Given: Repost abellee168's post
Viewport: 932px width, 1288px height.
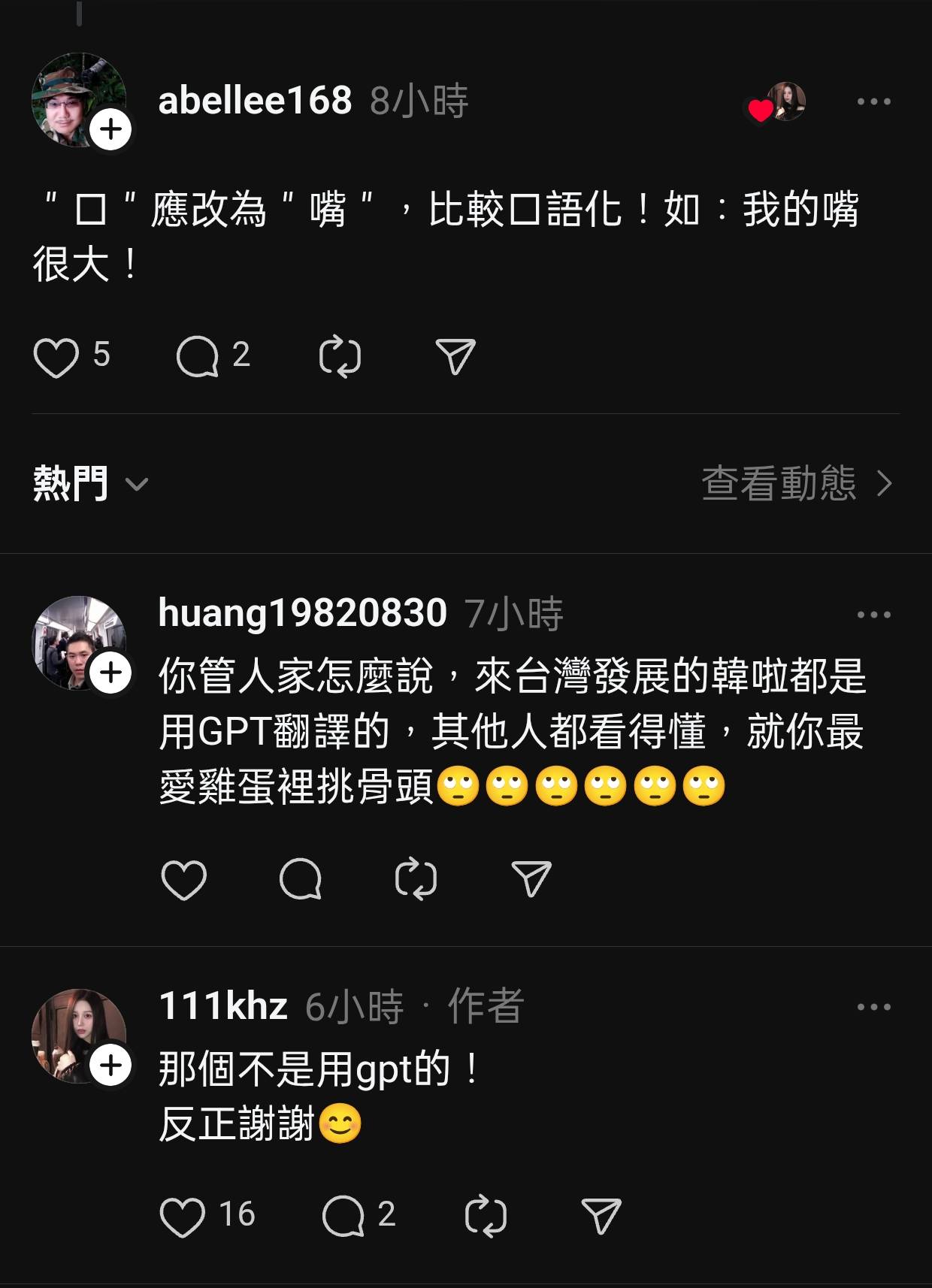Looking at the screenshot, I should 340,357.
